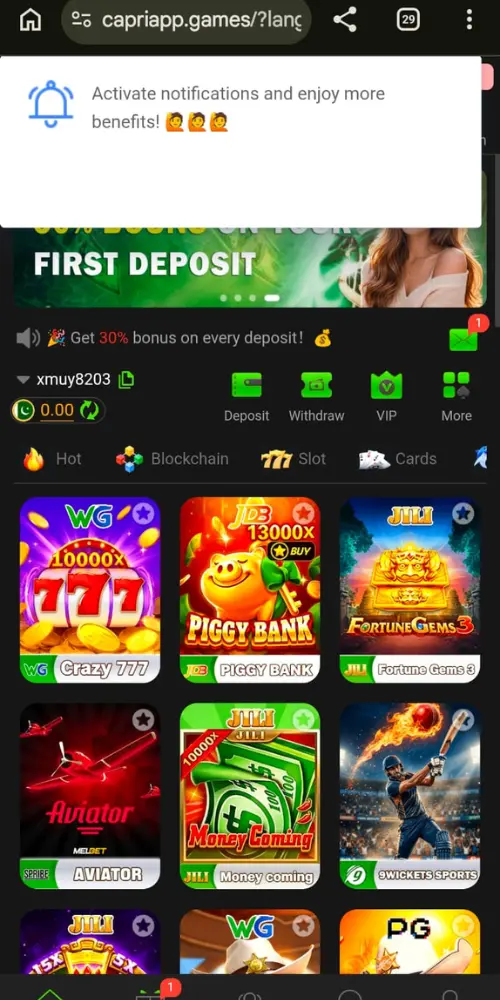The height and width of the screenshot is (1000, 500).
Task: Open the Withdraw page
Action: pos(316,397)
